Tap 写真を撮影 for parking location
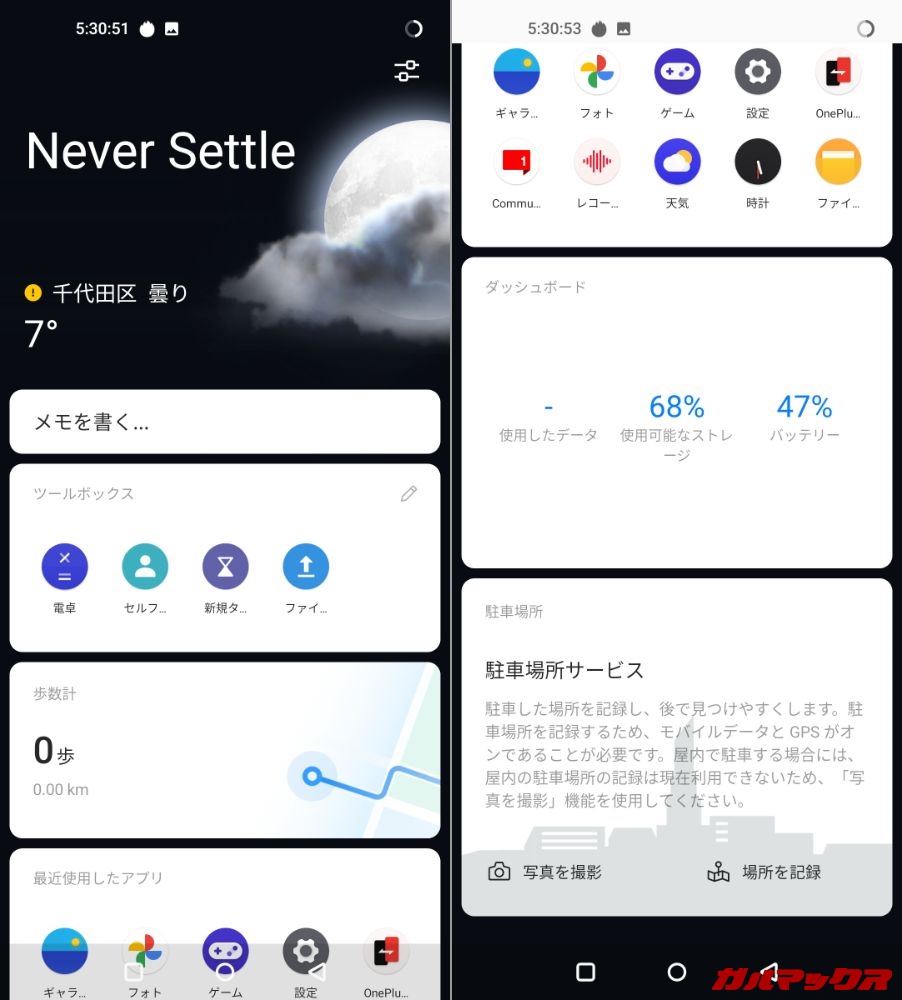This screenshot has height=1000, width=902. [x=545, y=872]
